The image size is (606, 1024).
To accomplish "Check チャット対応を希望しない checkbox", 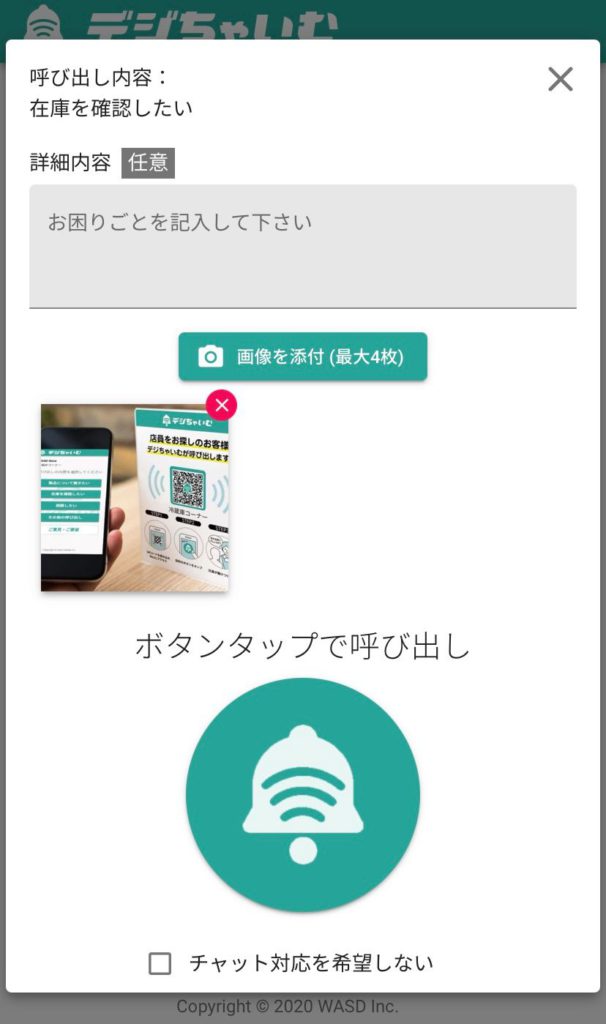I will [x=160, y=963].
